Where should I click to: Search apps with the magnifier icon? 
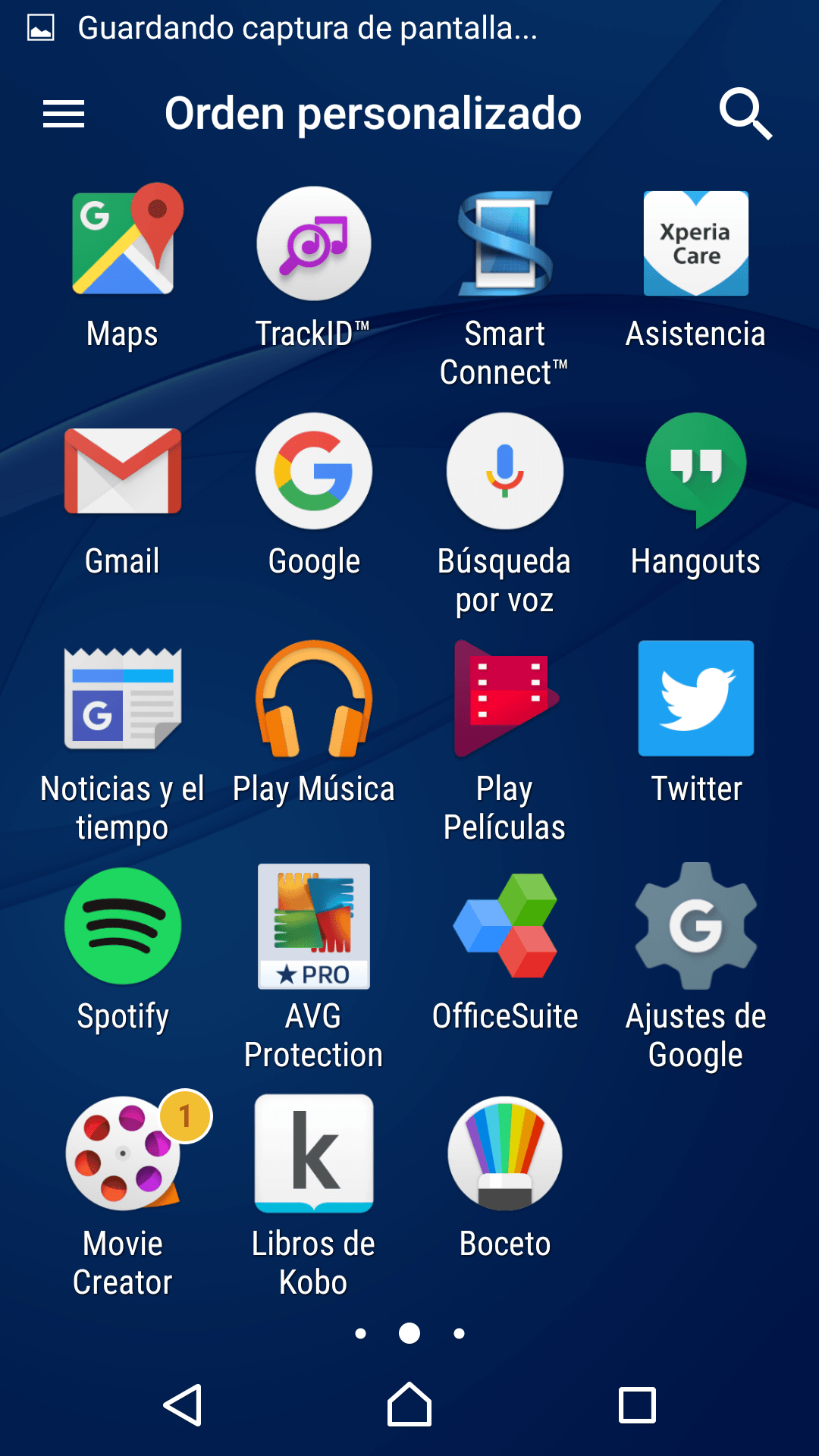pos(745,115)
